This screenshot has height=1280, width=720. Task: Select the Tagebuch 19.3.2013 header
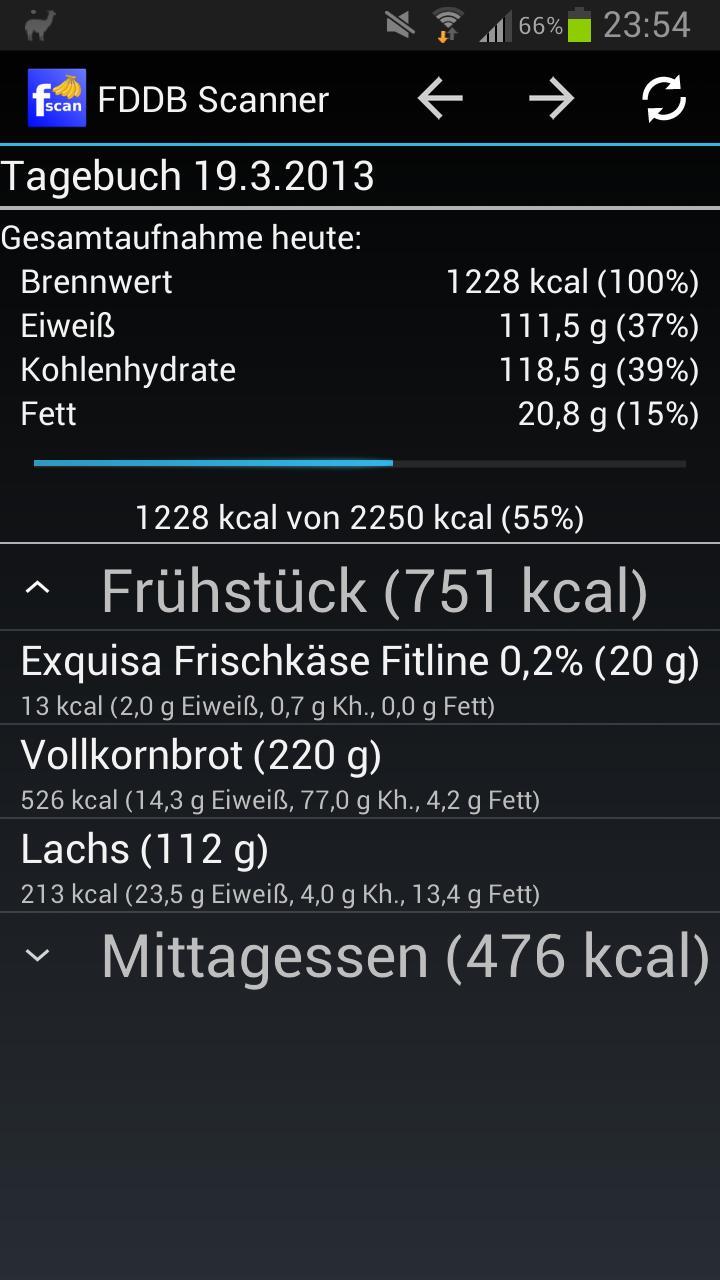(x=186, y=176)
